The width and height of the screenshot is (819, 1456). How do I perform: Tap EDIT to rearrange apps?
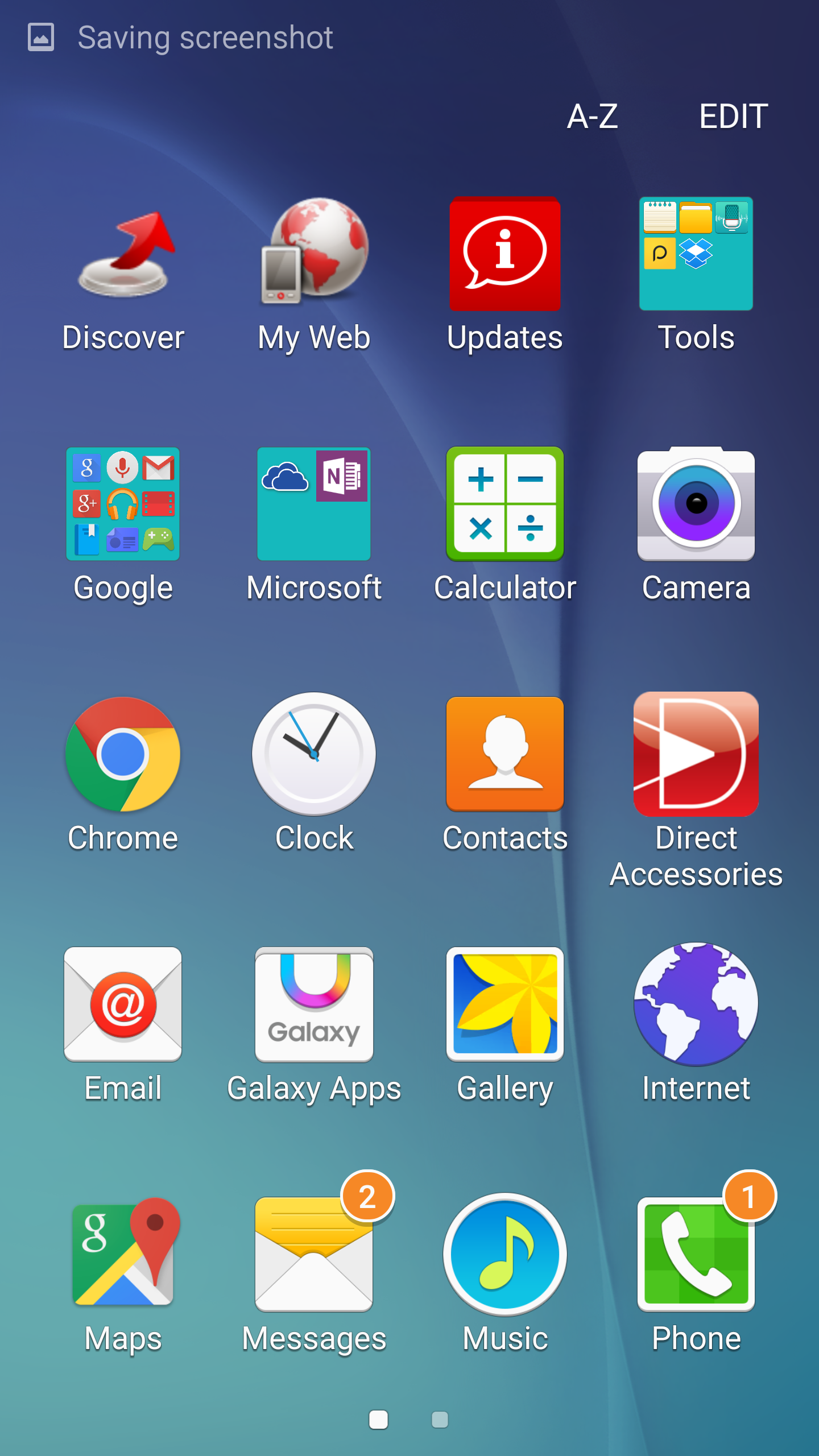click(x=733, y=116)
